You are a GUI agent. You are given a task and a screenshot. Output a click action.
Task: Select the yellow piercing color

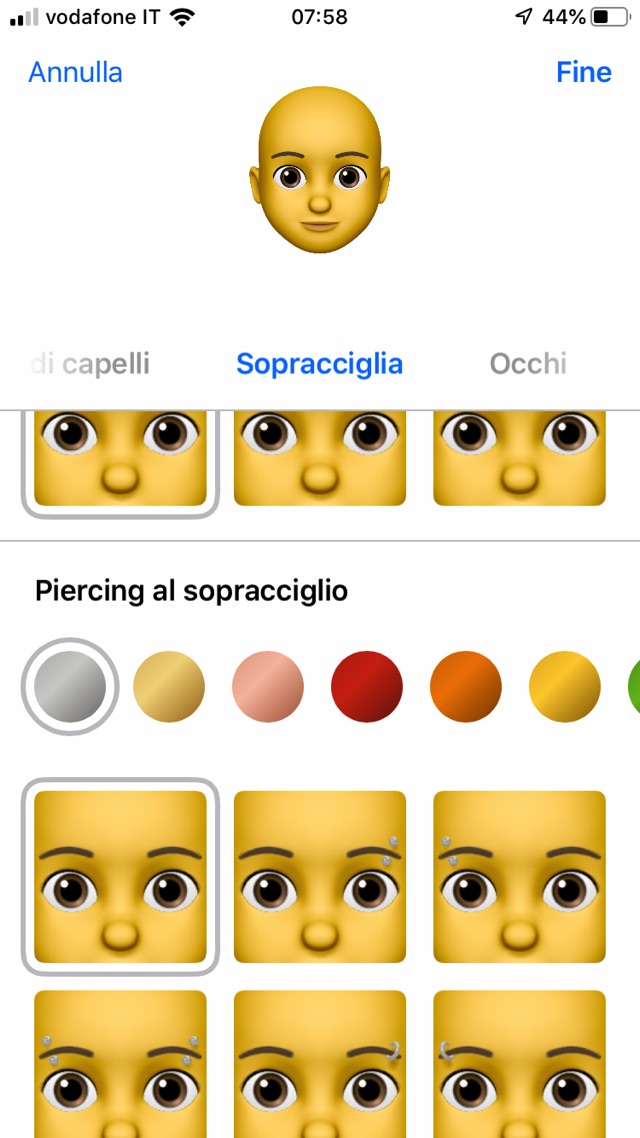565,687
